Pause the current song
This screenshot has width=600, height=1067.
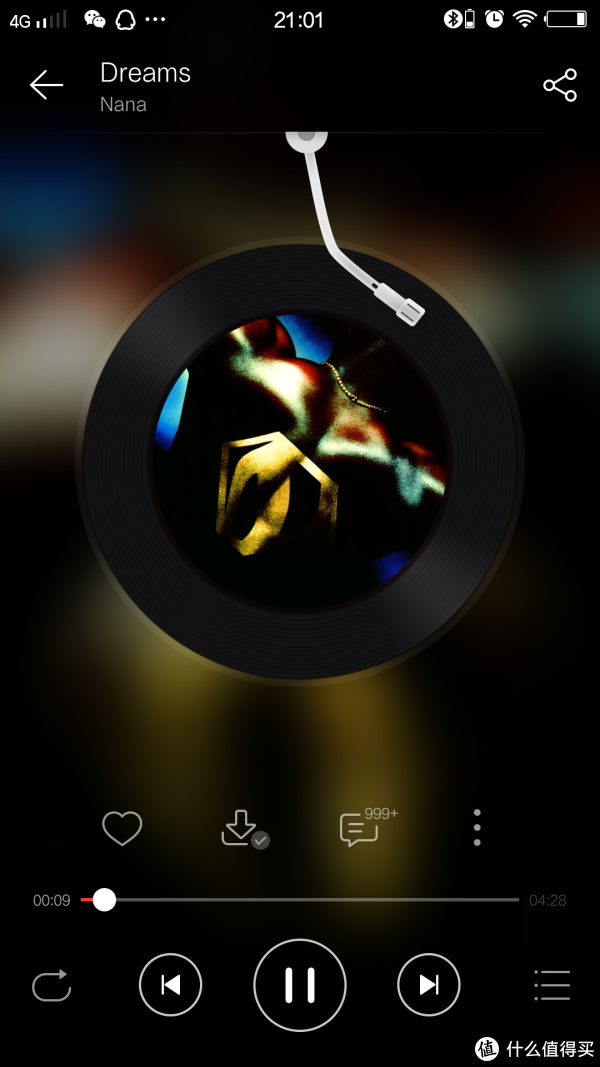(300, 985)
